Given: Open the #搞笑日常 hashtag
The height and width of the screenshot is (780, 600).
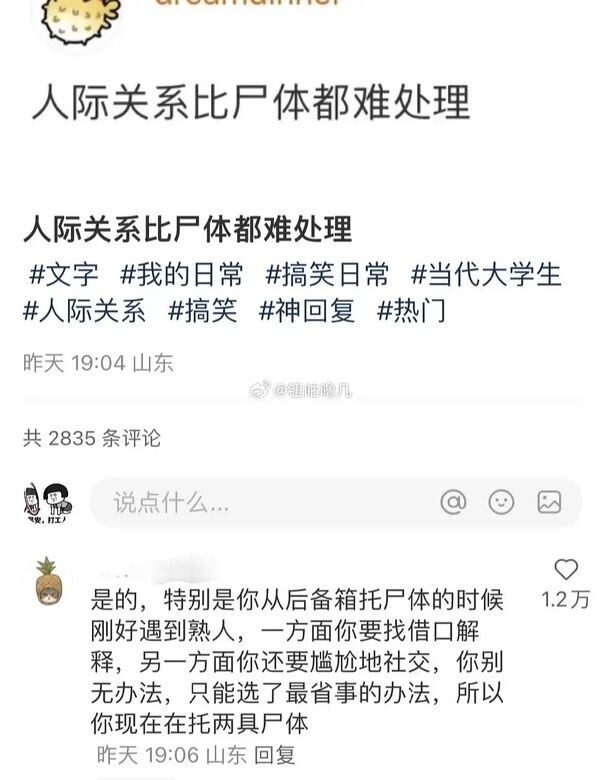Looking at the screenshot, I should tap(327, 275).
